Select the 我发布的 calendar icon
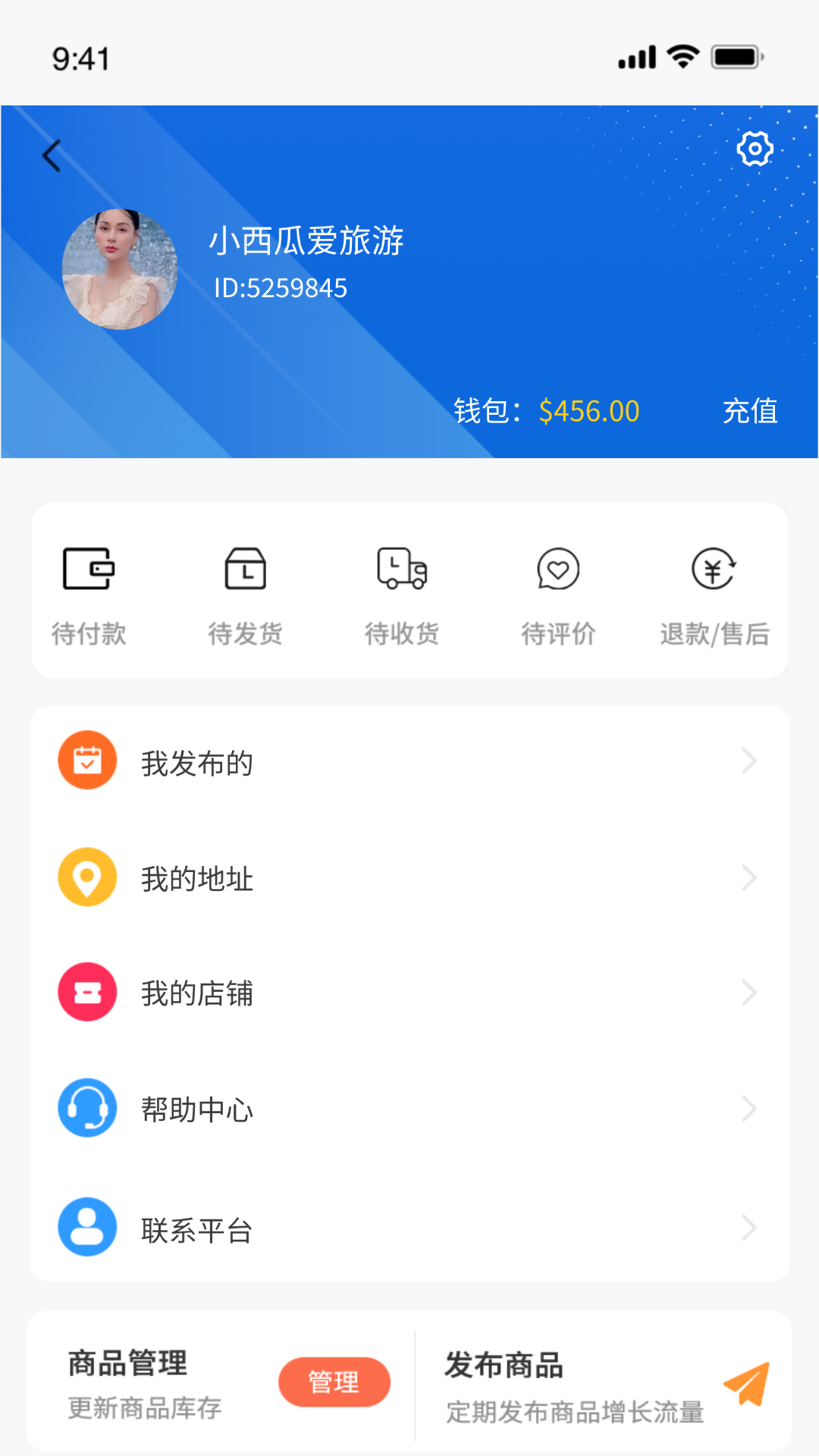Viewport: 819px width, 1456px height. (x=86, y=761)
